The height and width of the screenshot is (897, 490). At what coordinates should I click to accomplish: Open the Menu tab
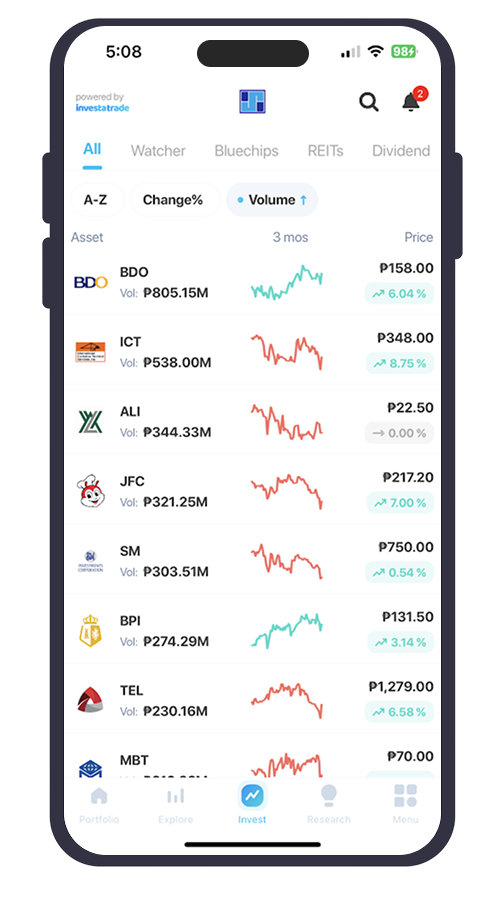point(405,804)
